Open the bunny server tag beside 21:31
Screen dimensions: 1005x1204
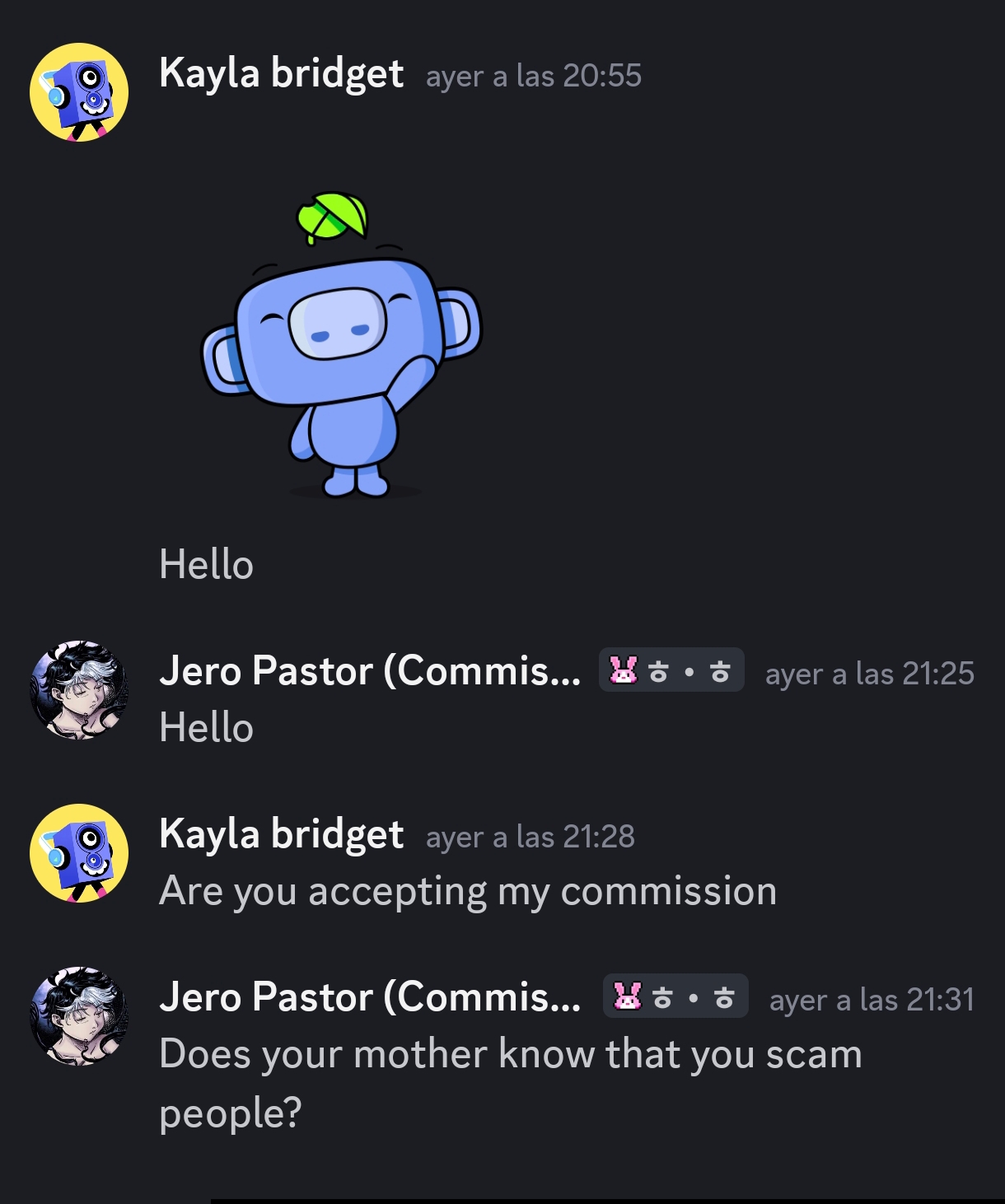(x=675, y=996)
